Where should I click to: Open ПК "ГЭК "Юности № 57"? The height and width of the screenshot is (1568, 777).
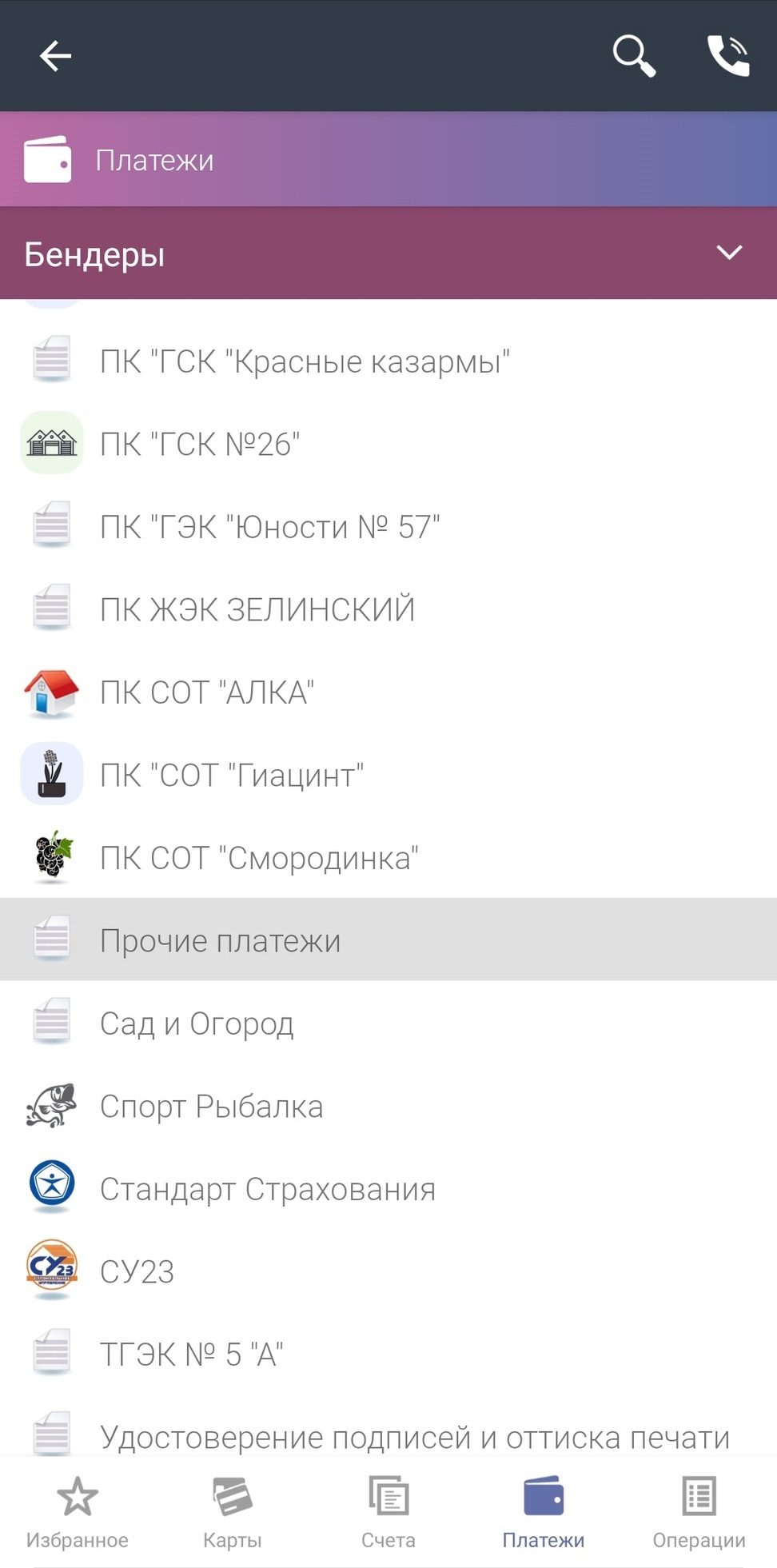coord(269,527)
